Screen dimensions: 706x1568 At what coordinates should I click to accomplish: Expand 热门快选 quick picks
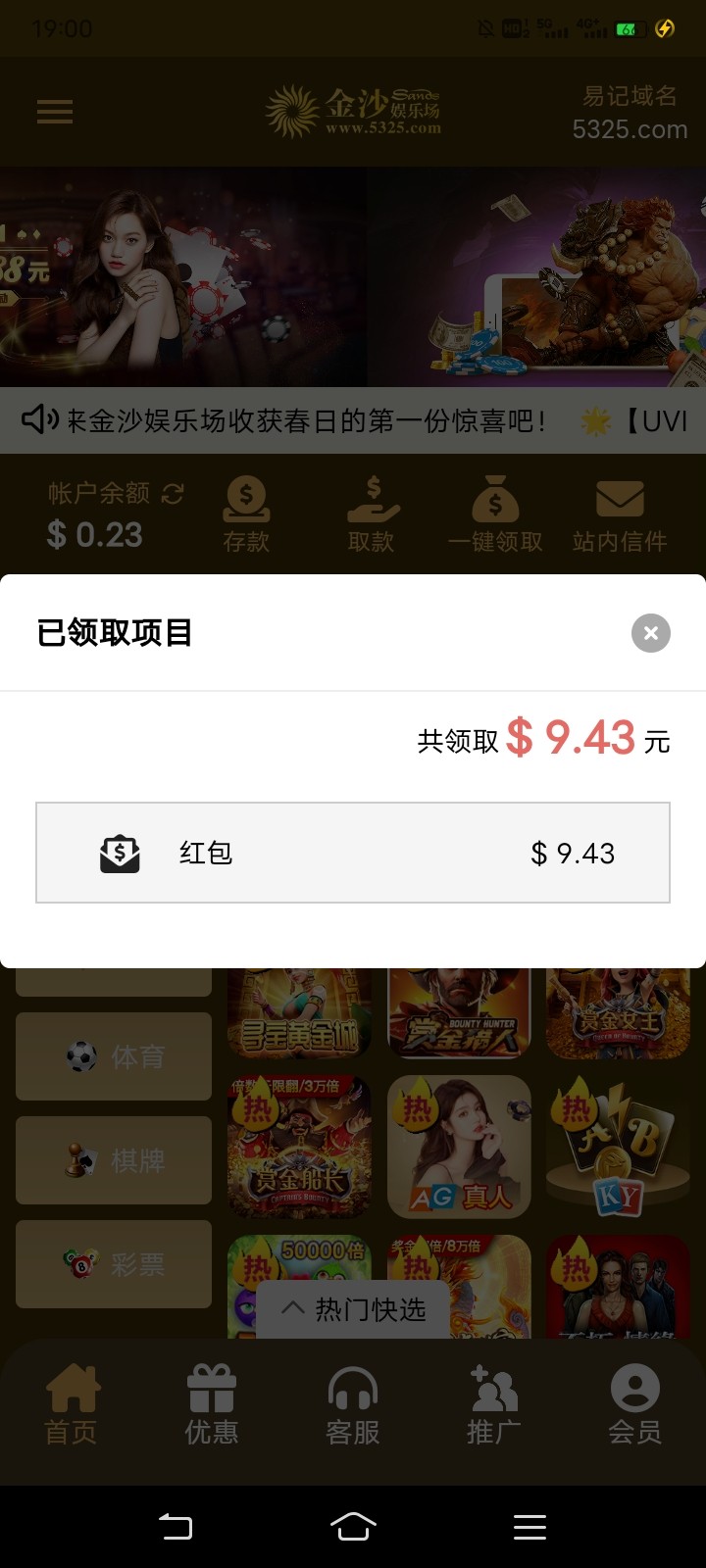(353, 1309)
